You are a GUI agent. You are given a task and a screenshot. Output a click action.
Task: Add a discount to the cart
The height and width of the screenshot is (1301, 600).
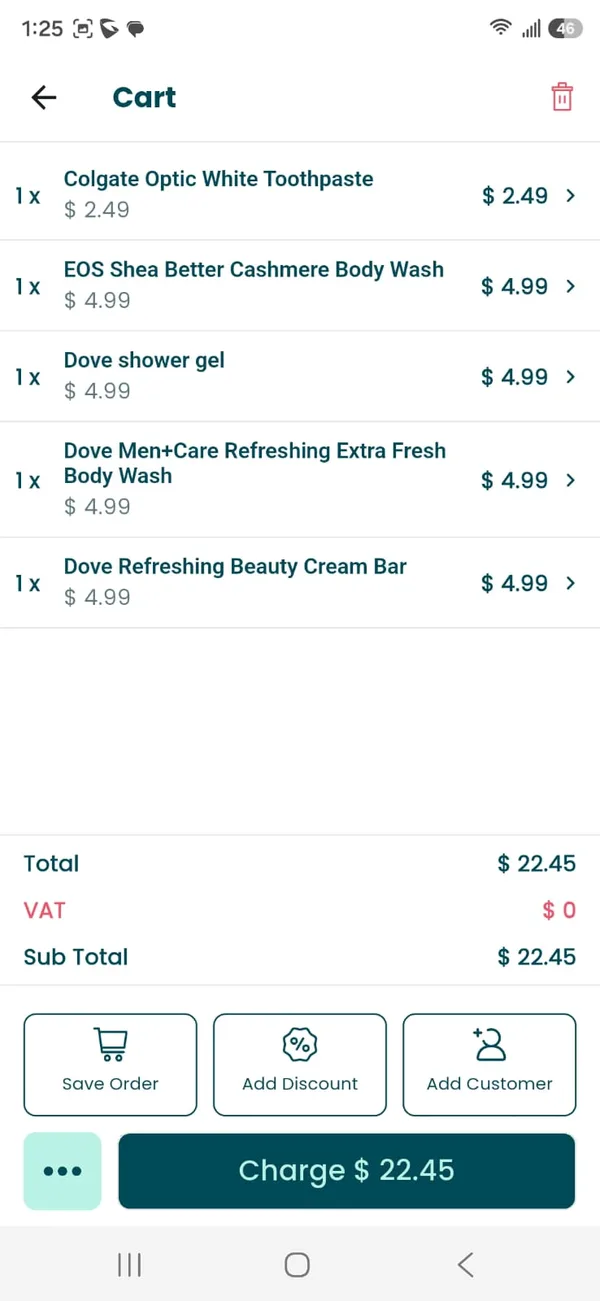tap(300, 1064)
